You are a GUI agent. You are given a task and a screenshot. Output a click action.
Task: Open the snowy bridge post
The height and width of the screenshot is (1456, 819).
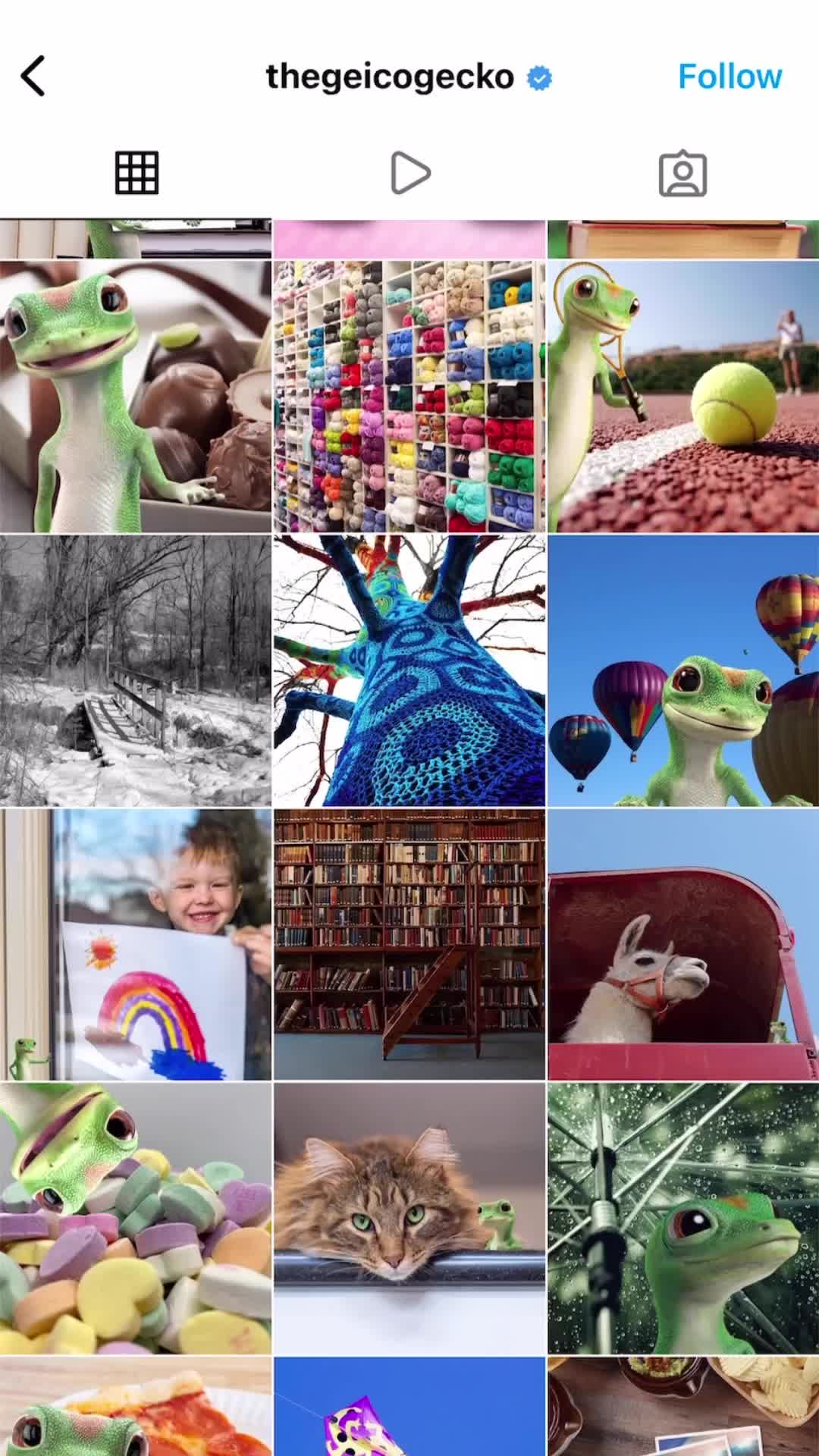[x=136, y=670]
